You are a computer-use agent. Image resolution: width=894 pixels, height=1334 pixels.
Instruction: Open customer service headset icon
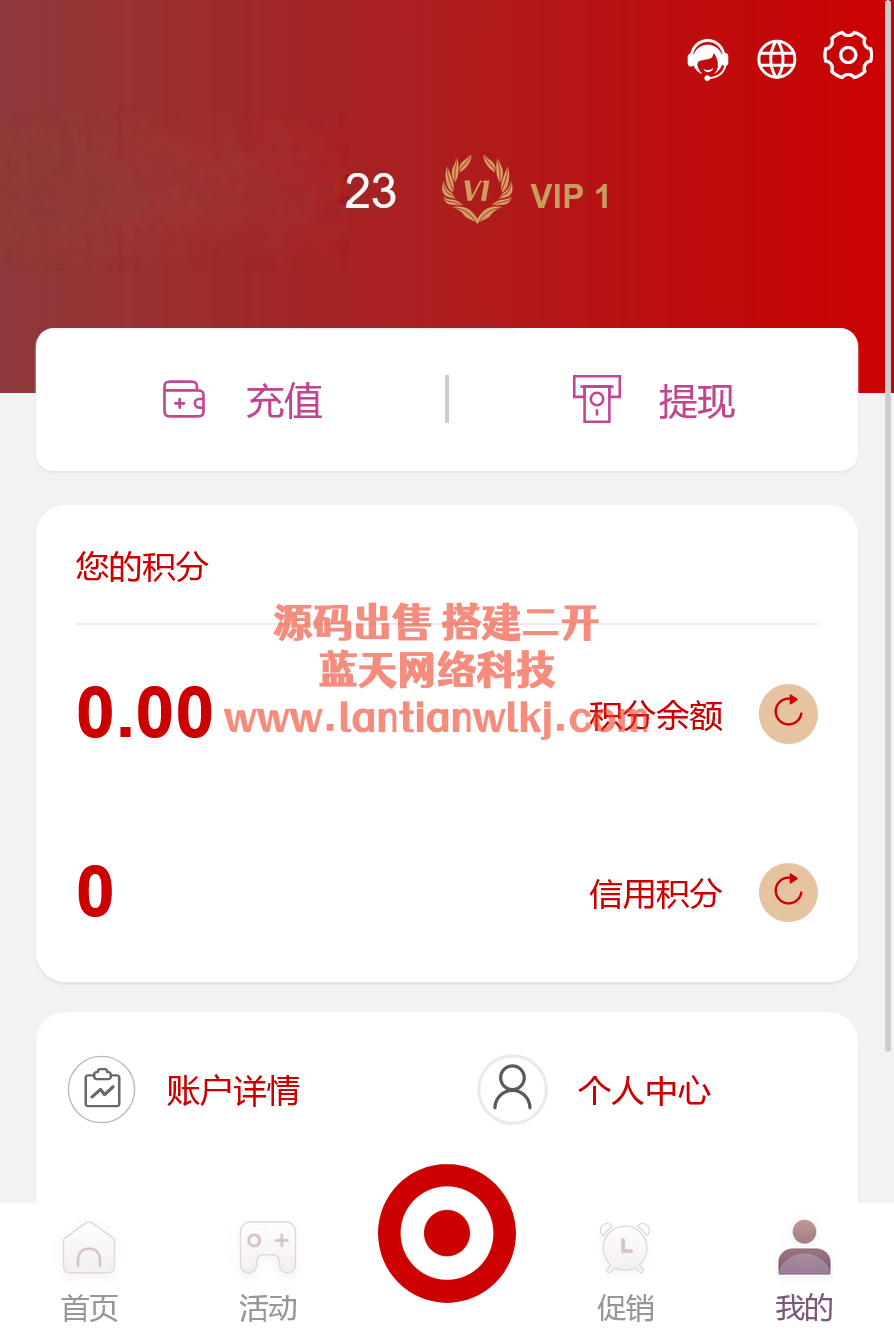(708, 59)
